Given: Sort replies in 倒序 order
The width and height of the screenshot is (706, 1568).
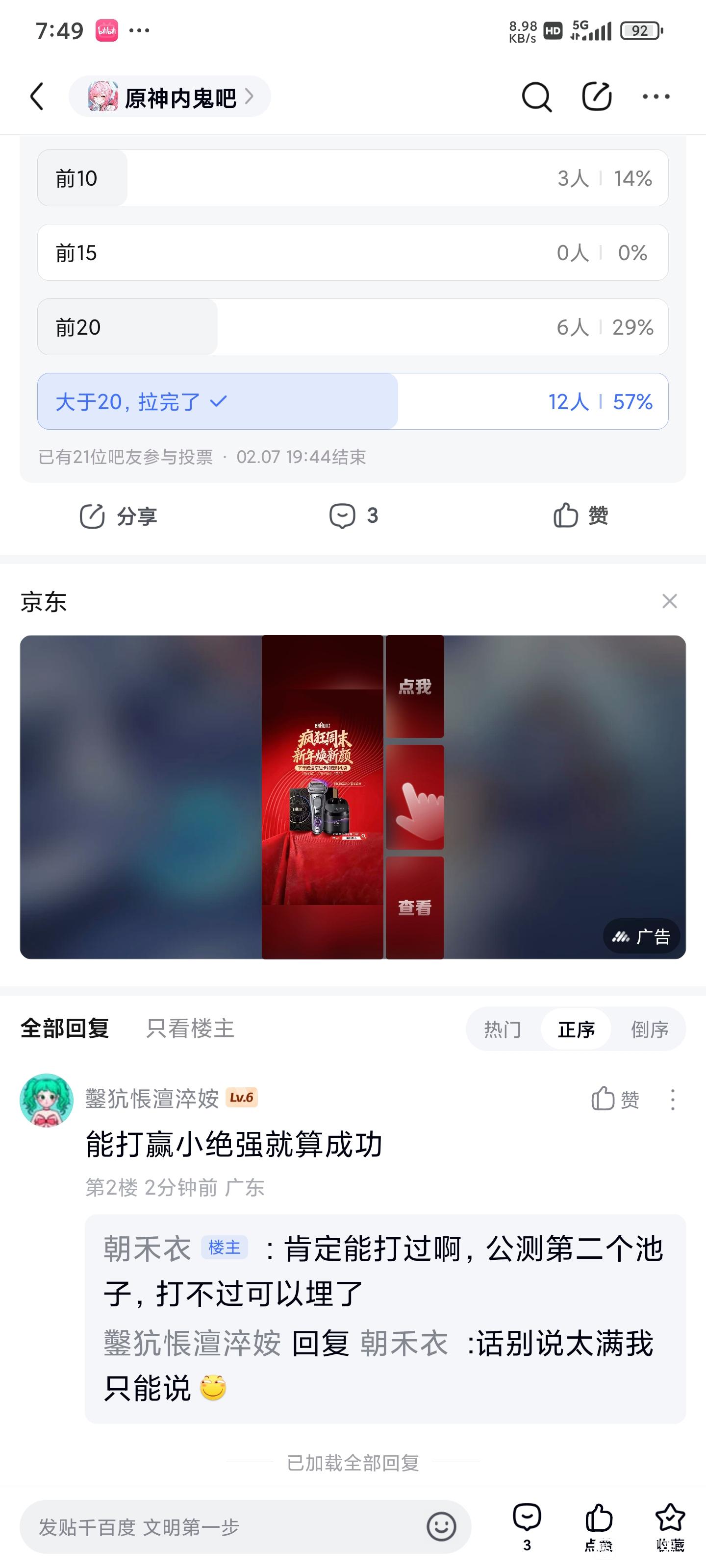Looking at the screenshot, I should [649, 1029].
